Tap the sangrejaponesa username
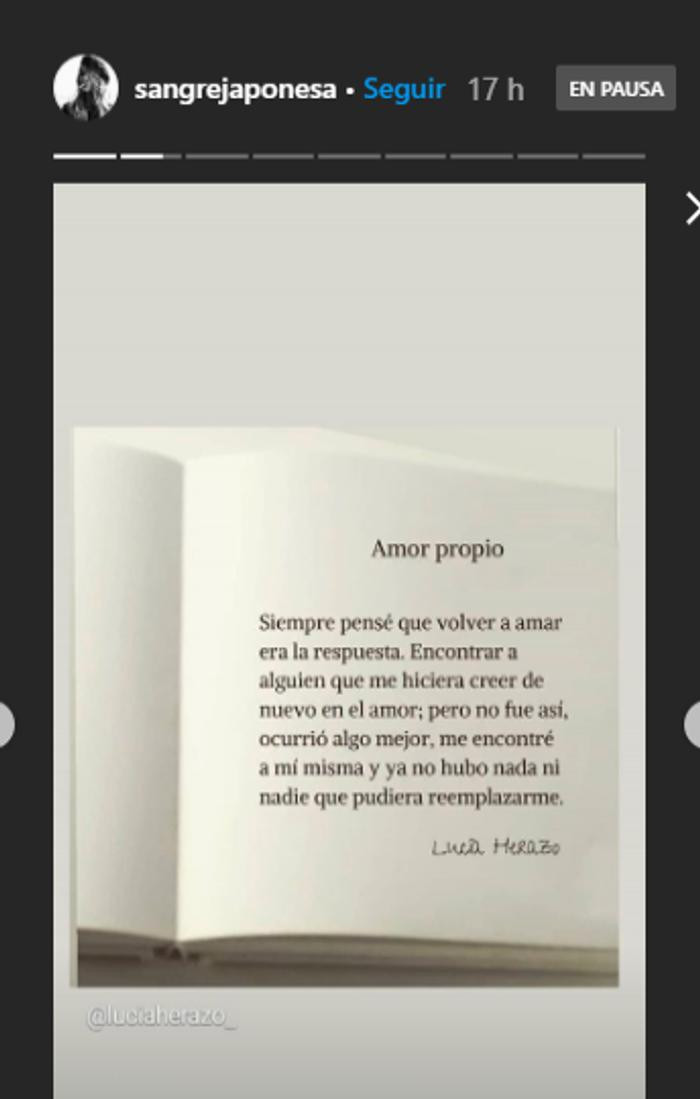700x1099 pixels. [234, 89]
